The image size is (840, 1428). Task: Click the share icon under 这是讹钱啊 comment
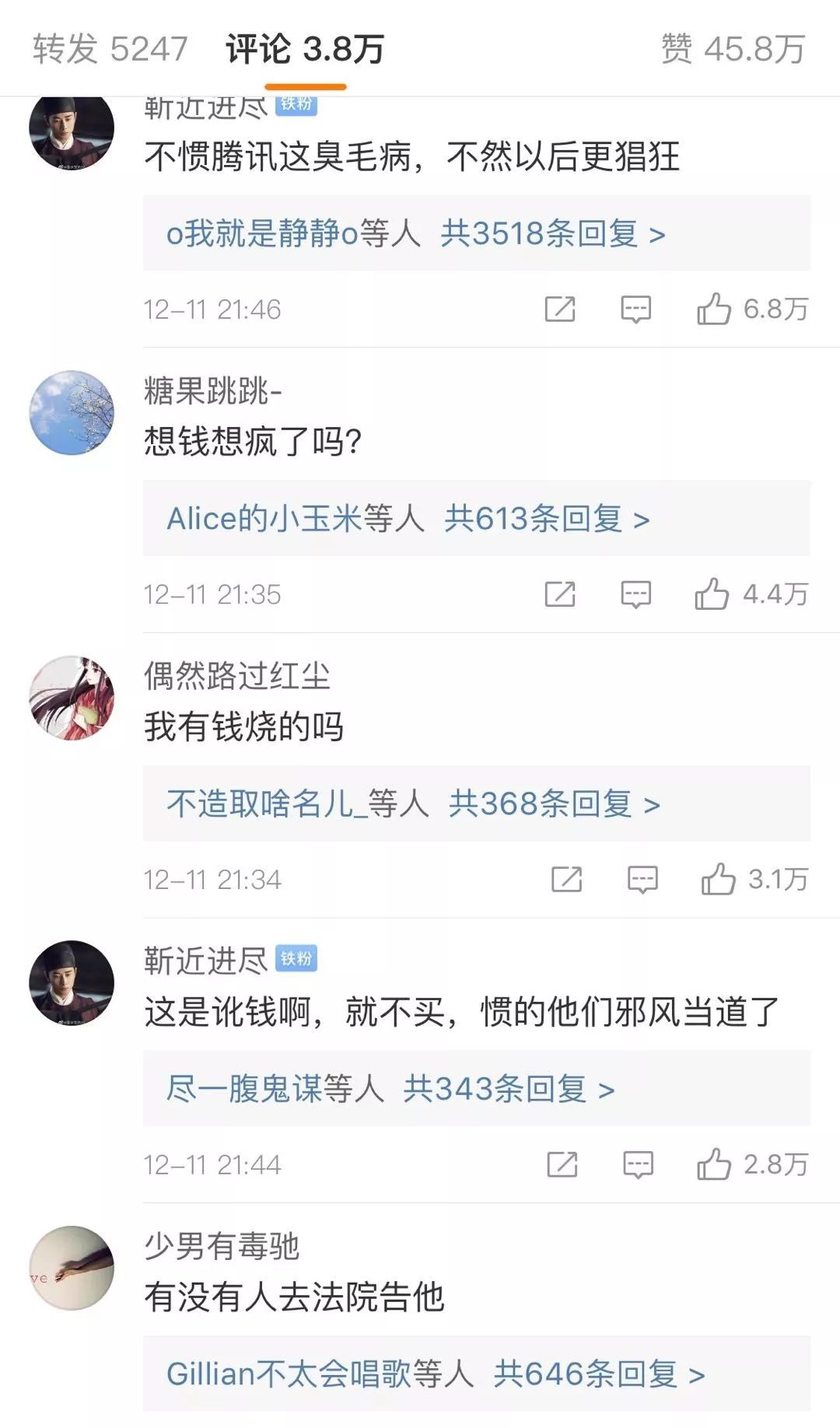pyautogui.click(x=564, y=1164)
